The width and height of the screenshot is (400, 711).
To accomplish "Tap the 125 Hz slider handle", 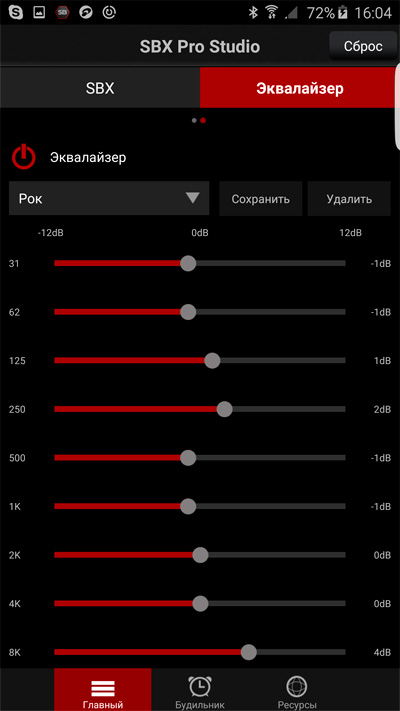I will tap(212, 361).
